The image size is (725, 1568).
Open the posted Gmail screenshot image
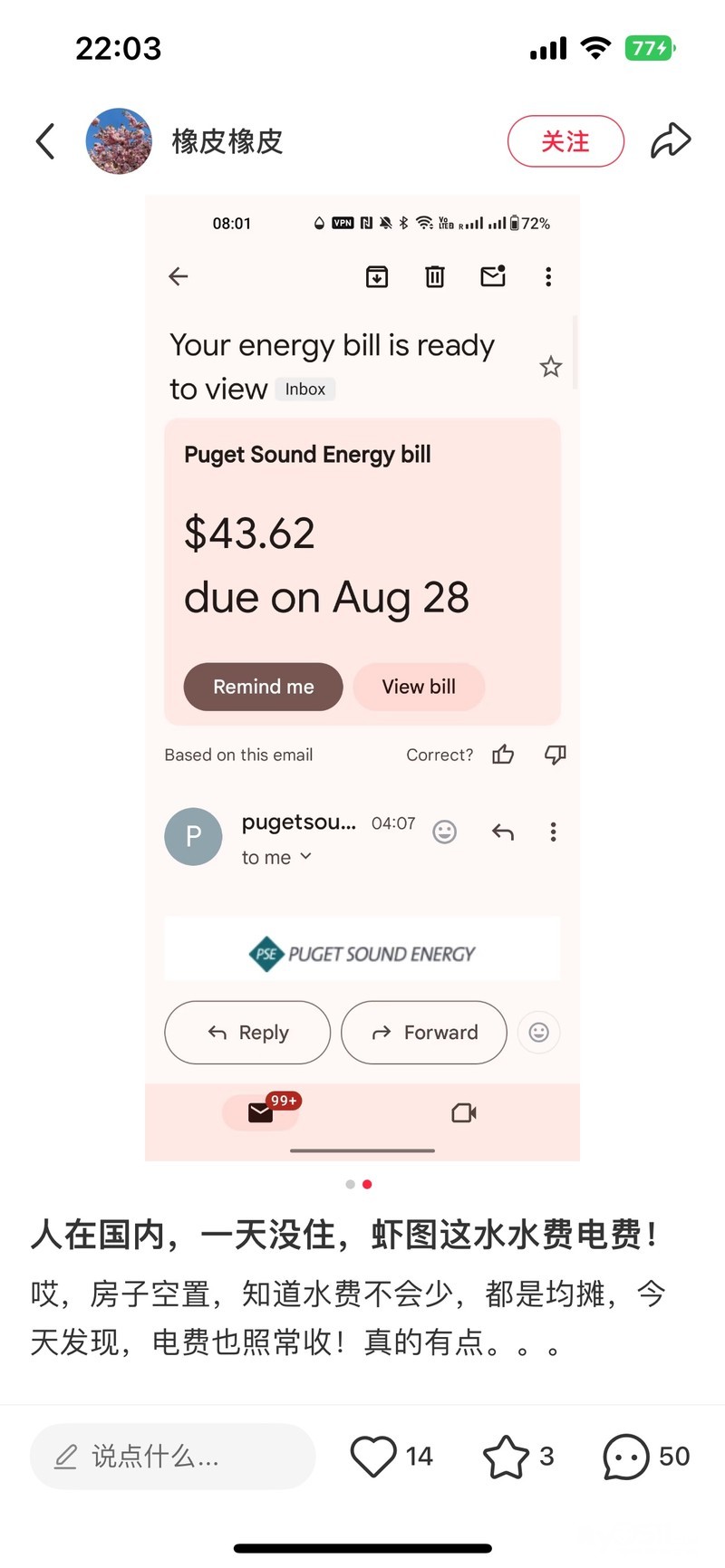pos(362,678)
